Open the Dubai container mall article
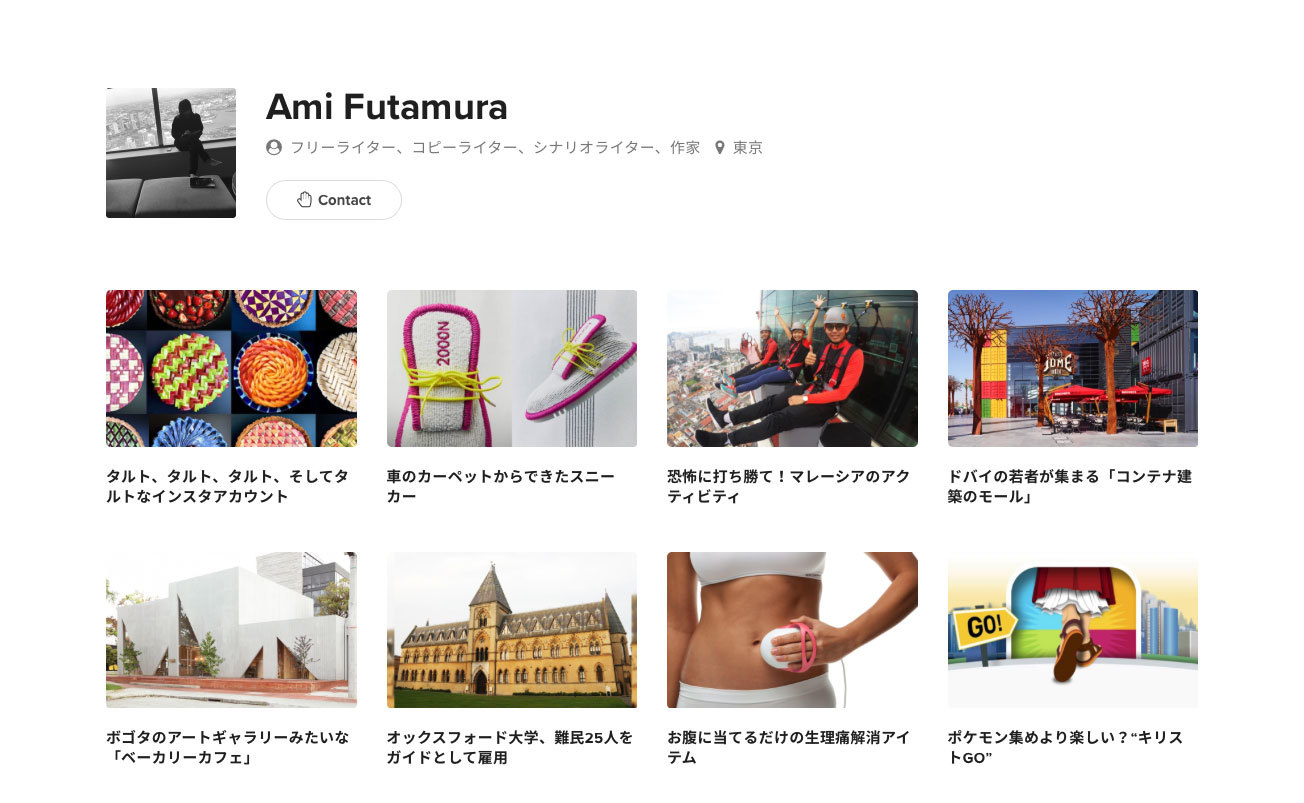 (x=1072, y=369)
